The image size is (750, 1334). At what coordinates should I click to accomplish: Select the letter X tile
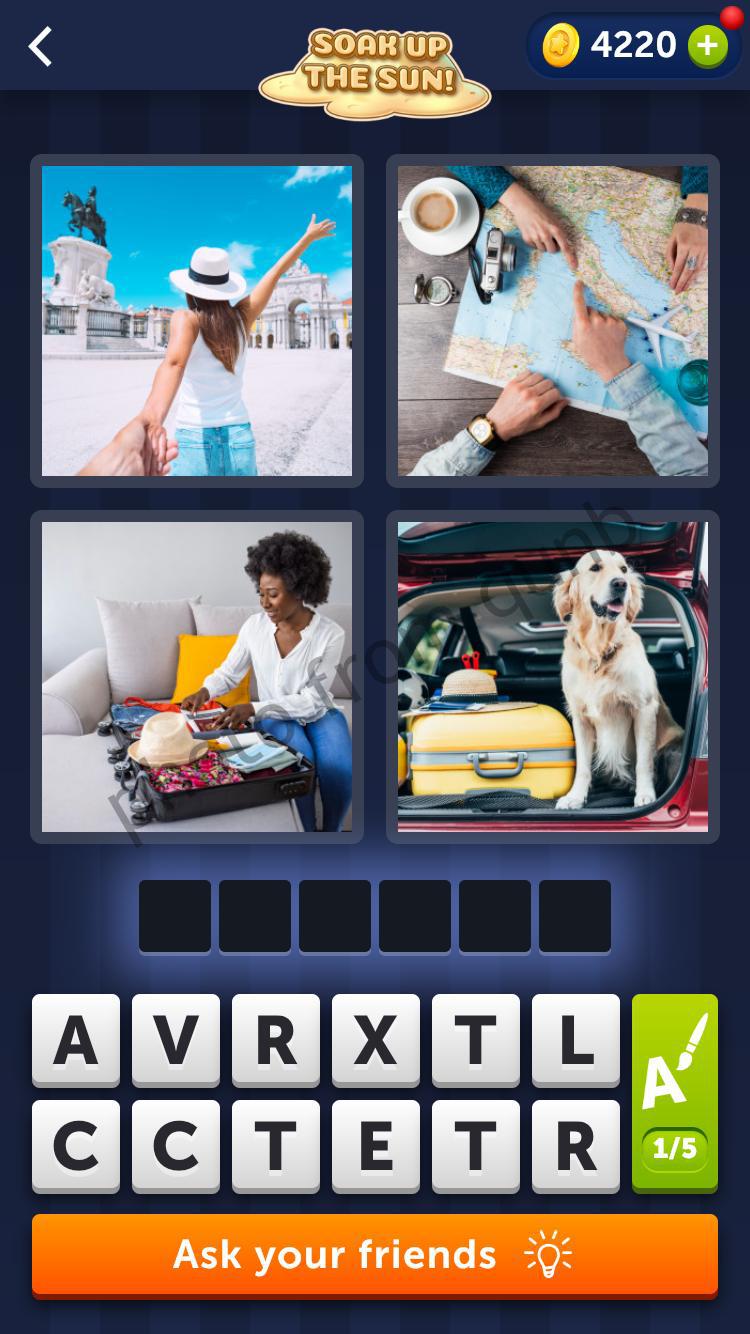[x=375, y=1040]
